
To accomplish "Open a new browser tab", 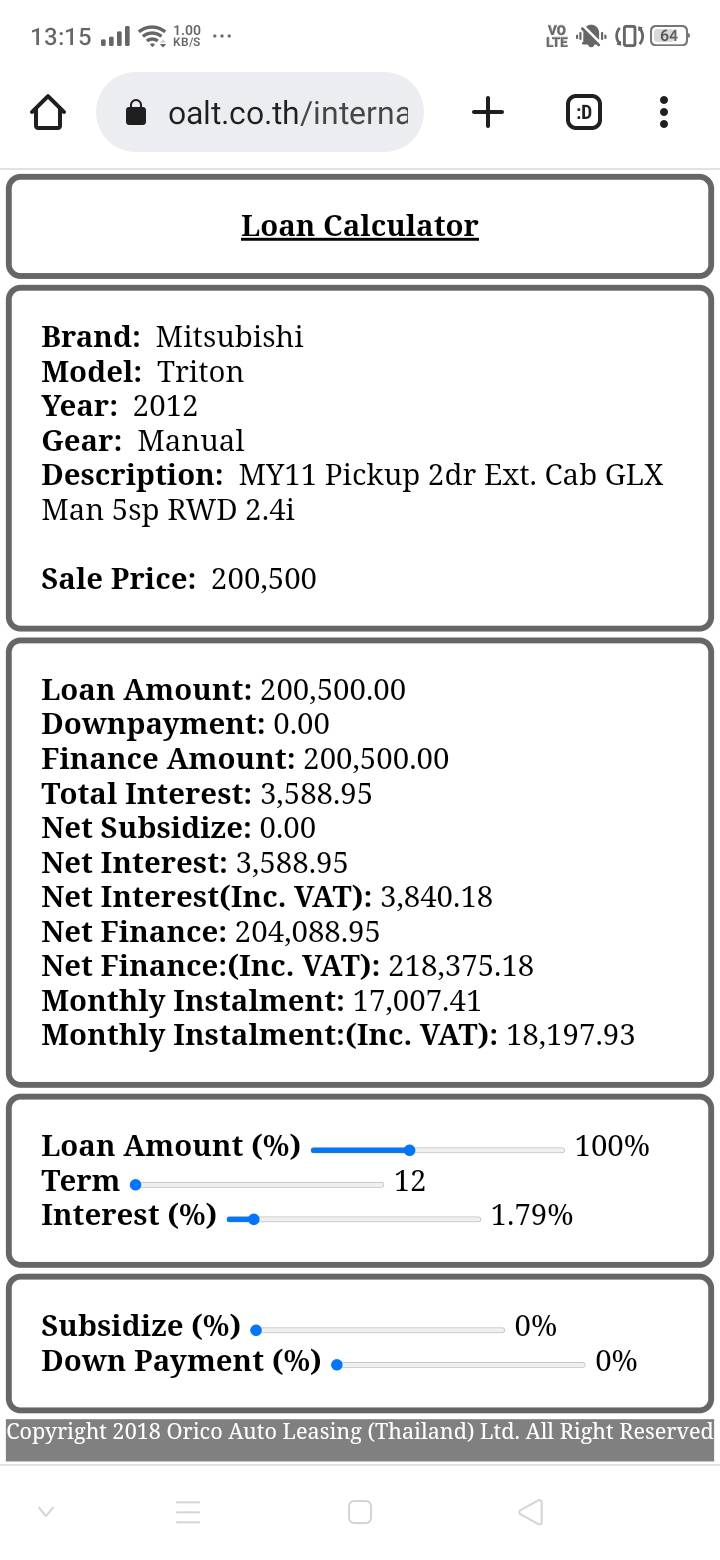I will click(487, 113).
